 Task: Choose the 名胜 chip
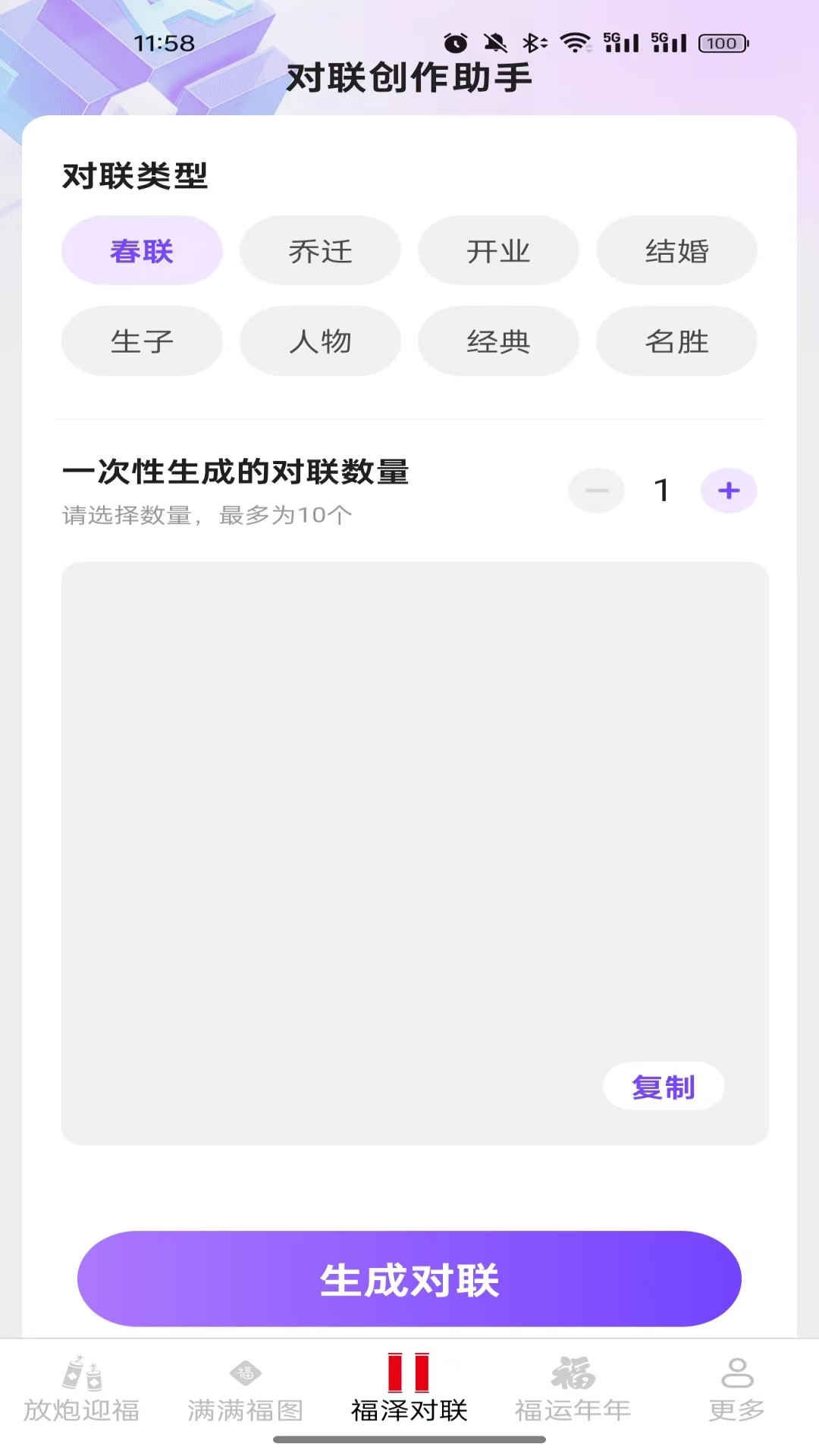[676, 341]
